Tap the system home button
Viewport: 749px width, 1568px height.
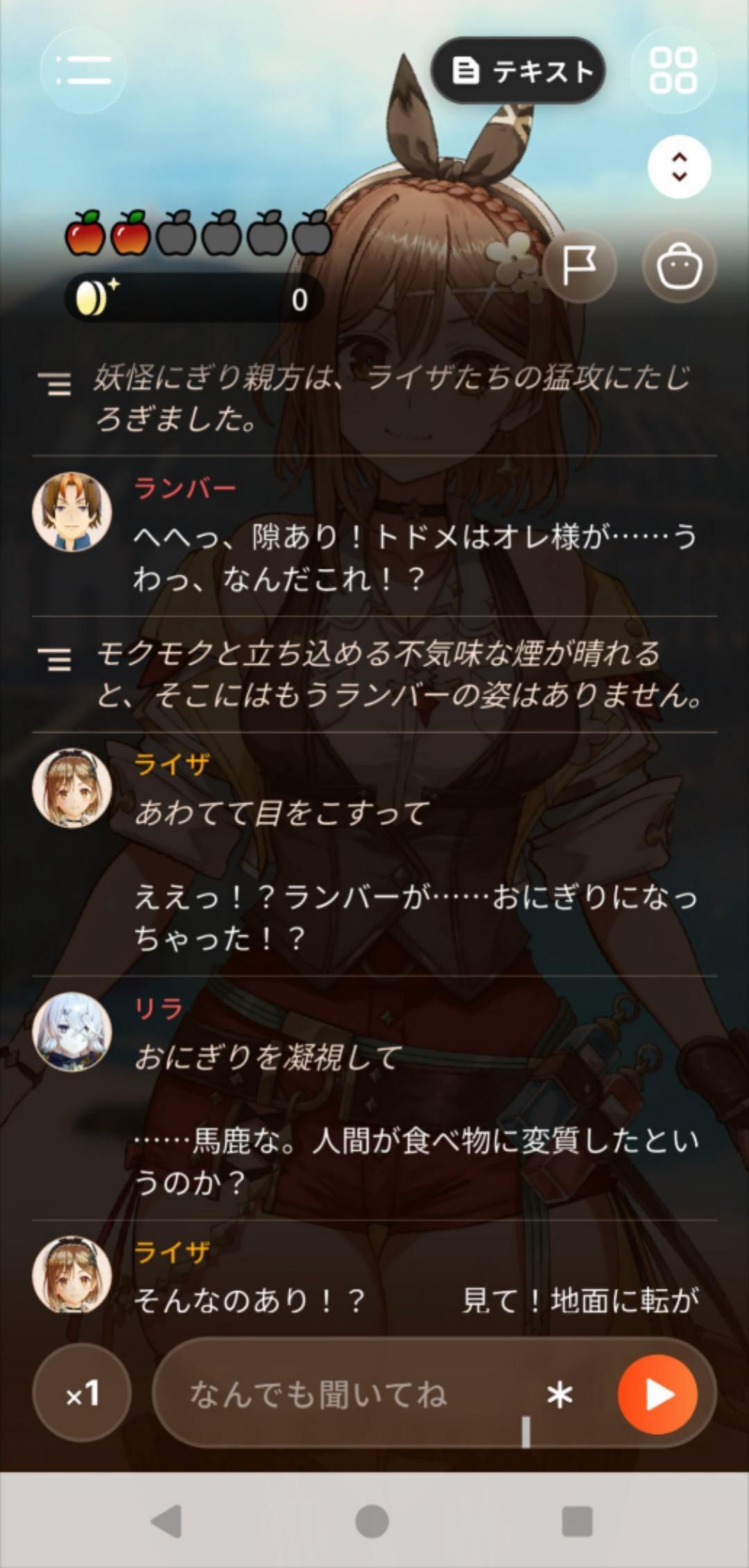[x=372, y=1522]
